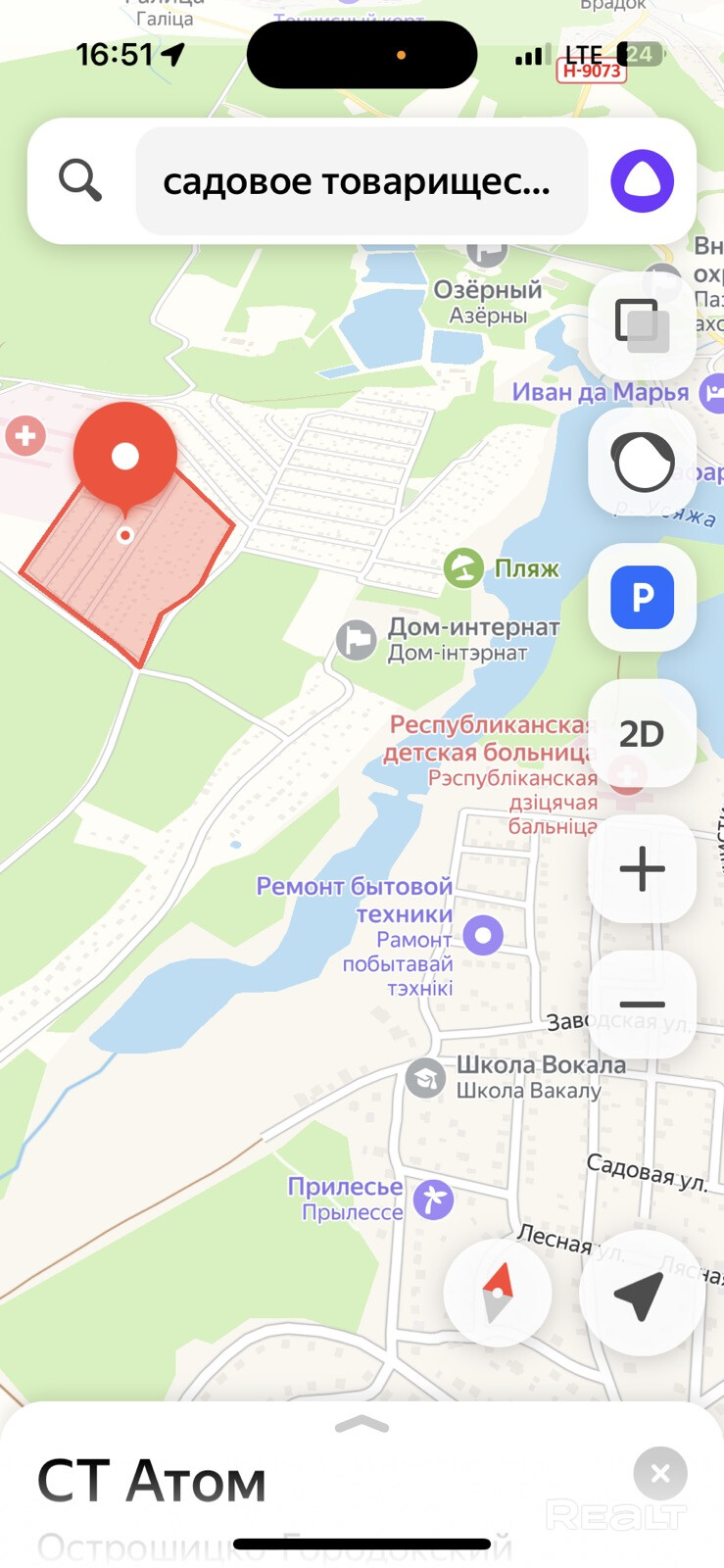Open the map layers button
Screen dimensions: 724x1568
(642, 324)
